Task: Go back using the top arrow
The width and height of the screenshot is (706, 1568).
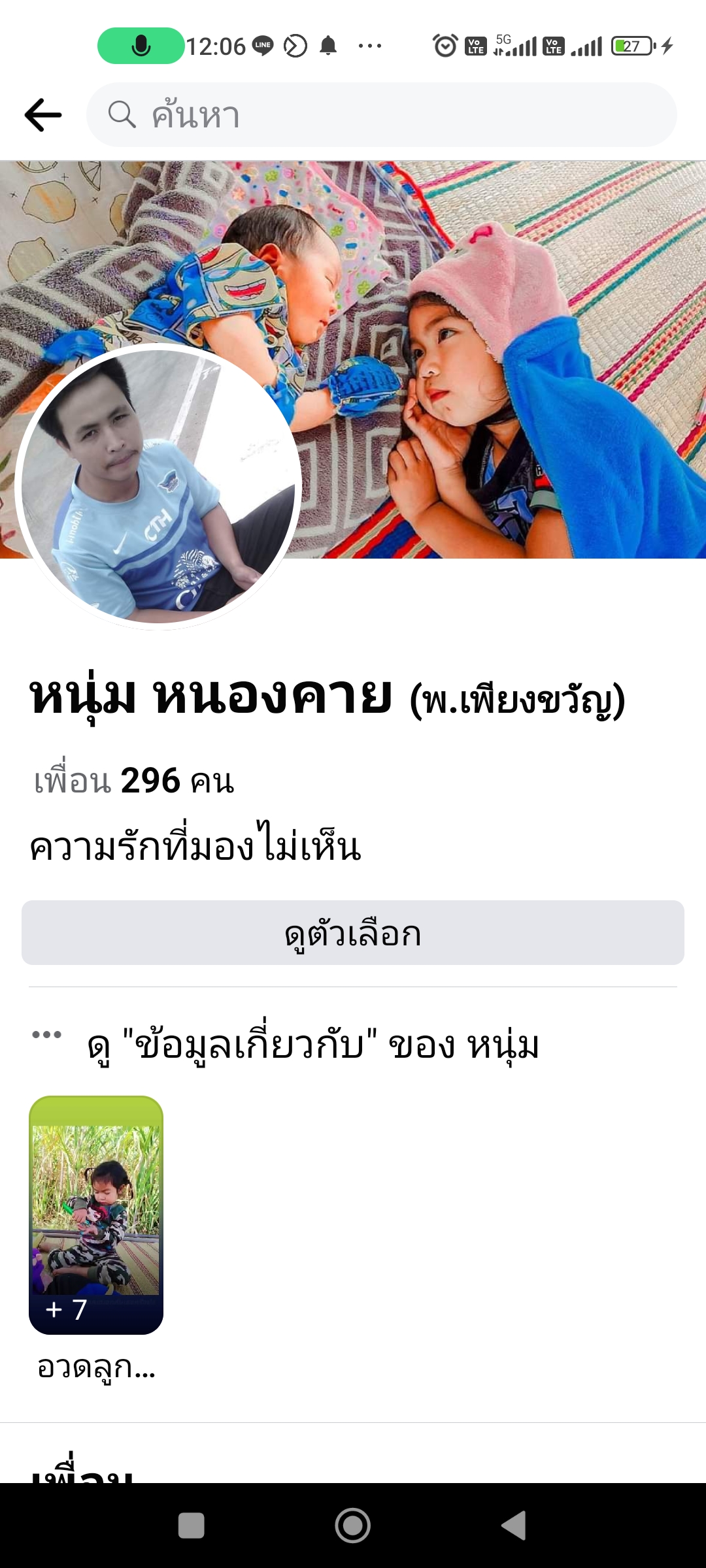Action: click(43, 115)
